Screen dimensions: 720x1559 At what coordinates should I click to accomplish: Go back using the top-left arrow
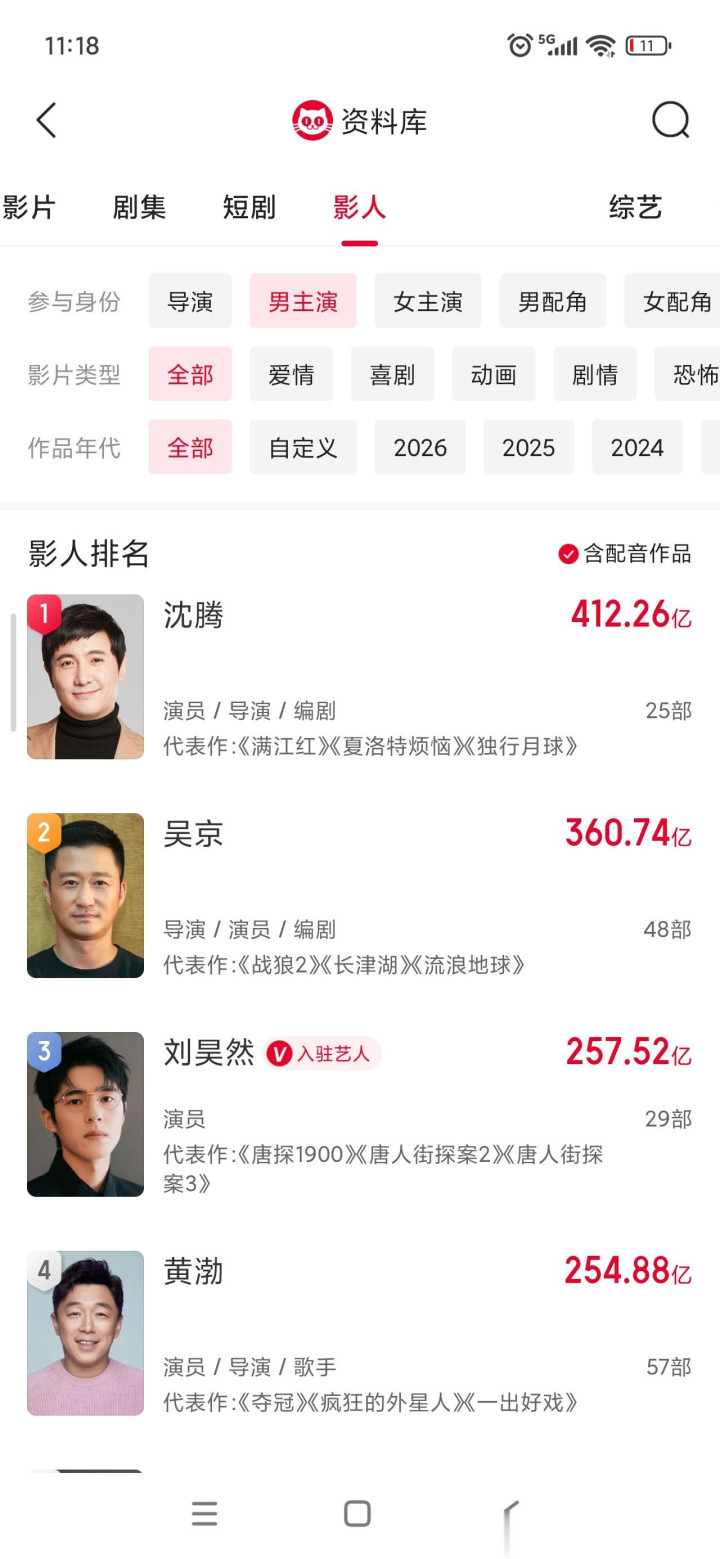46,121
